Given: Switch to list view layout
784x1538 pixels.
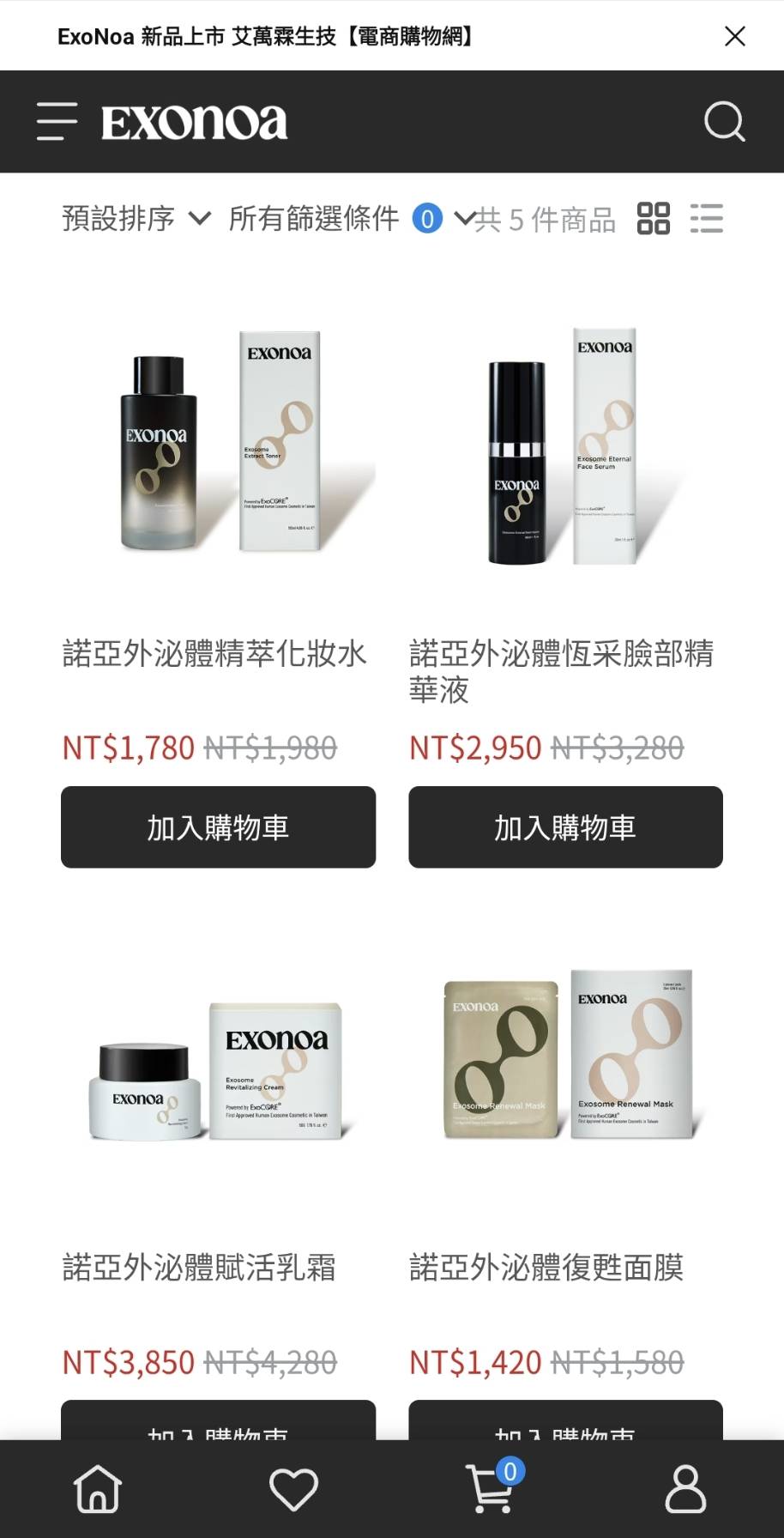Looking at the screenshot, I should pos(706,219).
